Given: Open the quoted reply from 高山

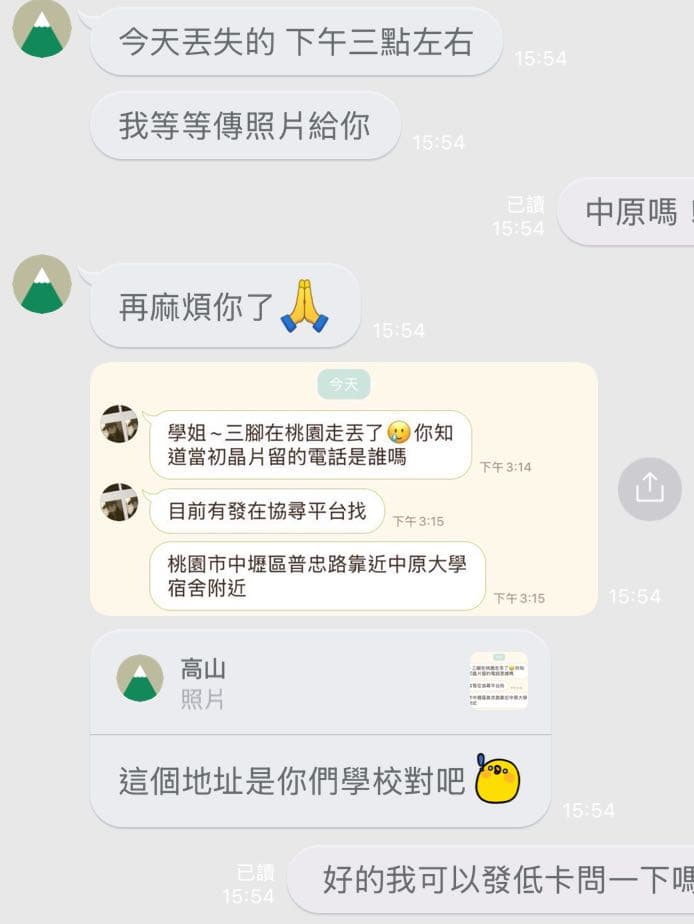Looking at the screenshot, I should [319, 682].
